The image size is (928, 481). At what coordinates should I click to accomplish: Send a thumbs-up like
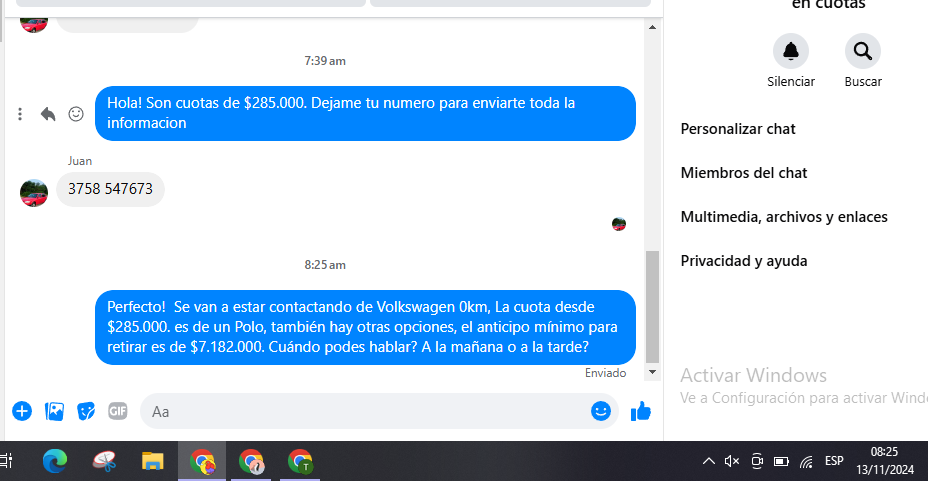click(x=641, y=411)
